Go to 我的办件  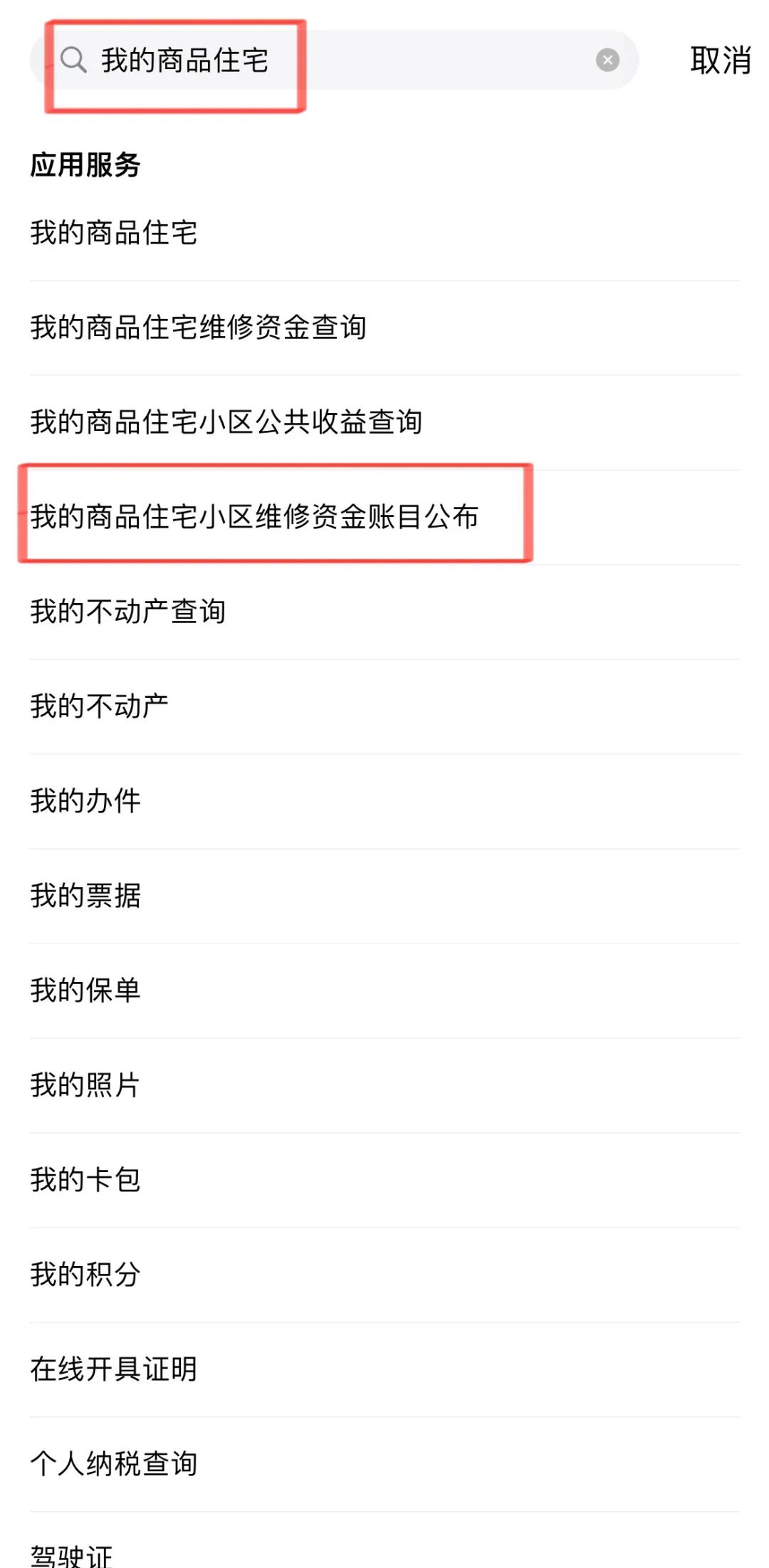[x=85, y=801]
